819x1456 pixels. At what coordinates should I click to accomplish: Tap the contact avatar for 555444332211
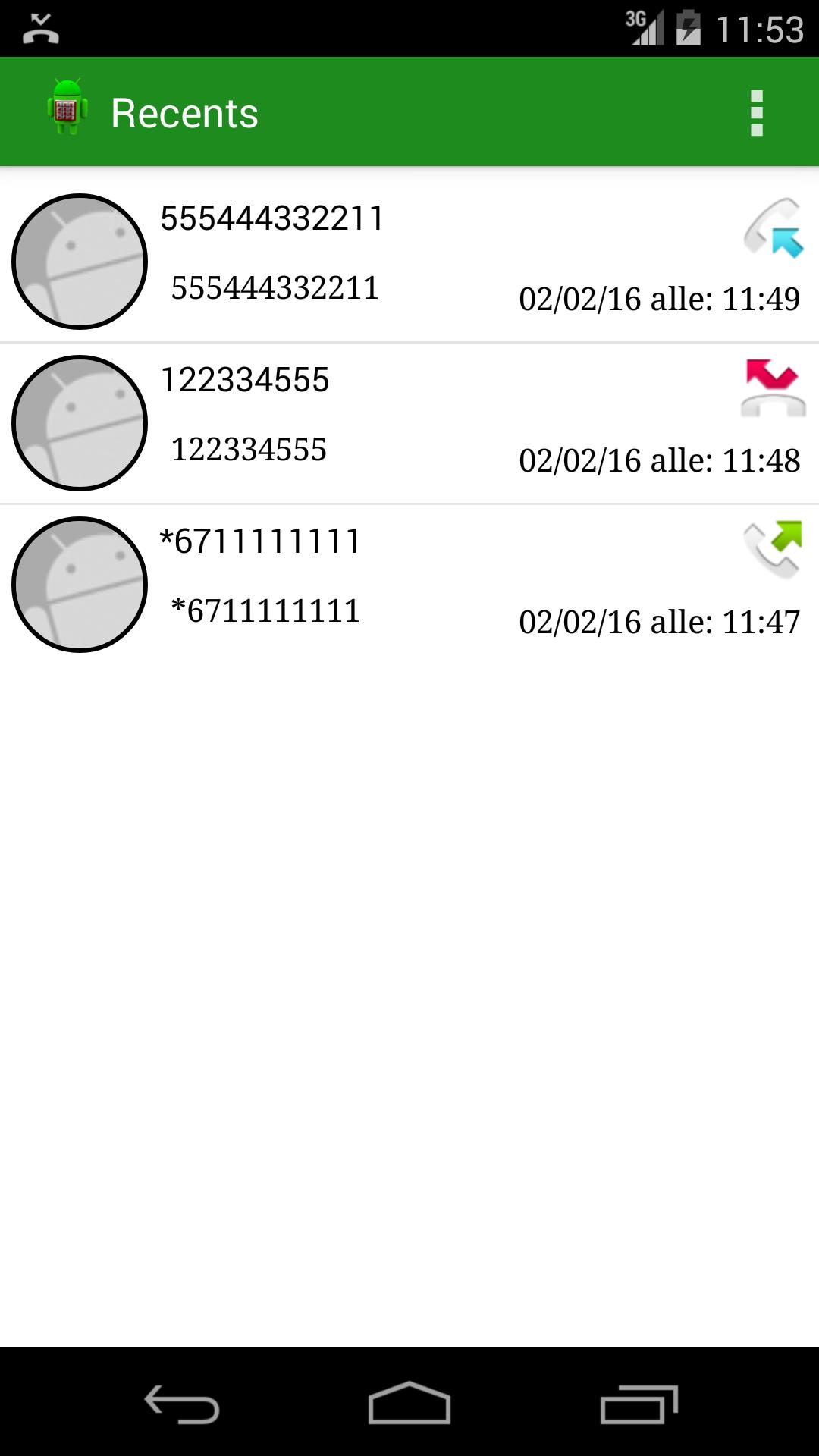(78, 261)
